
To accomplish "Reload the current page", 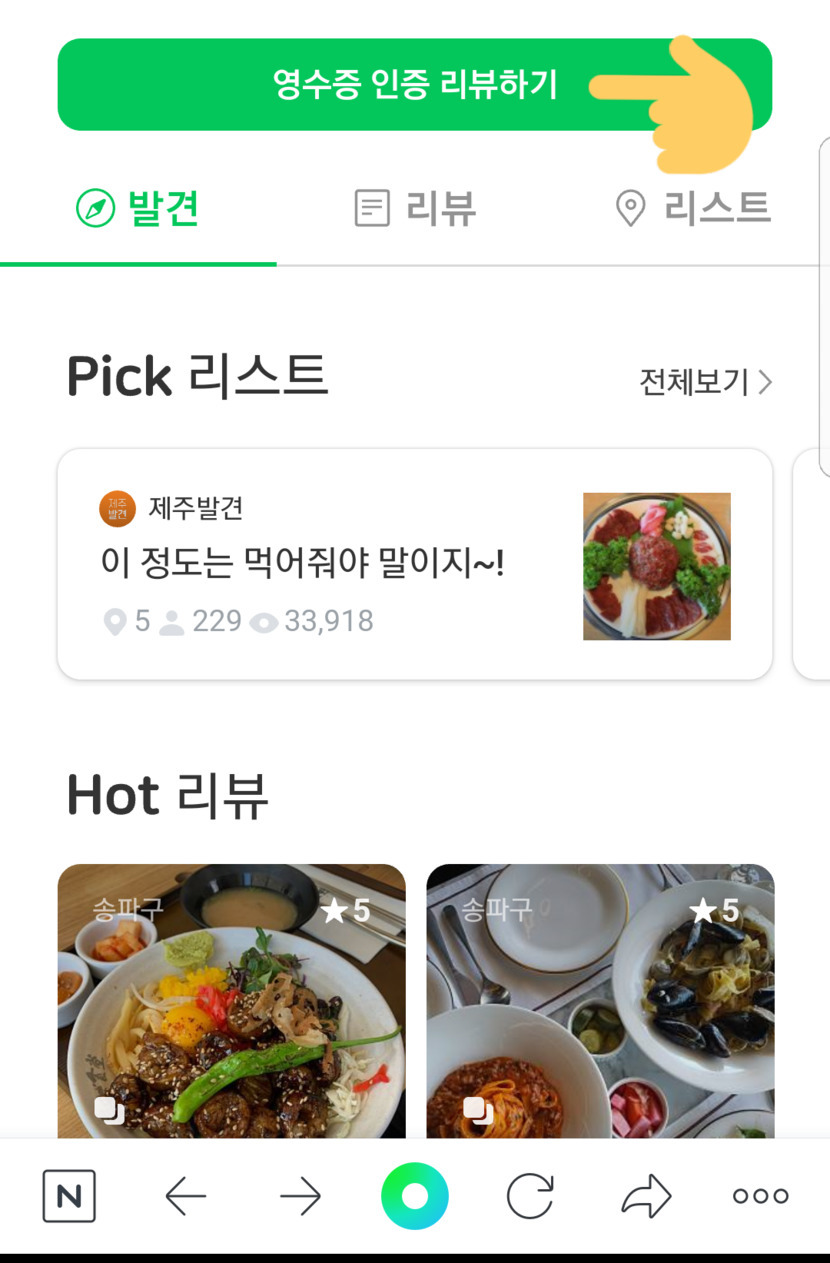I will (530, 1196).
